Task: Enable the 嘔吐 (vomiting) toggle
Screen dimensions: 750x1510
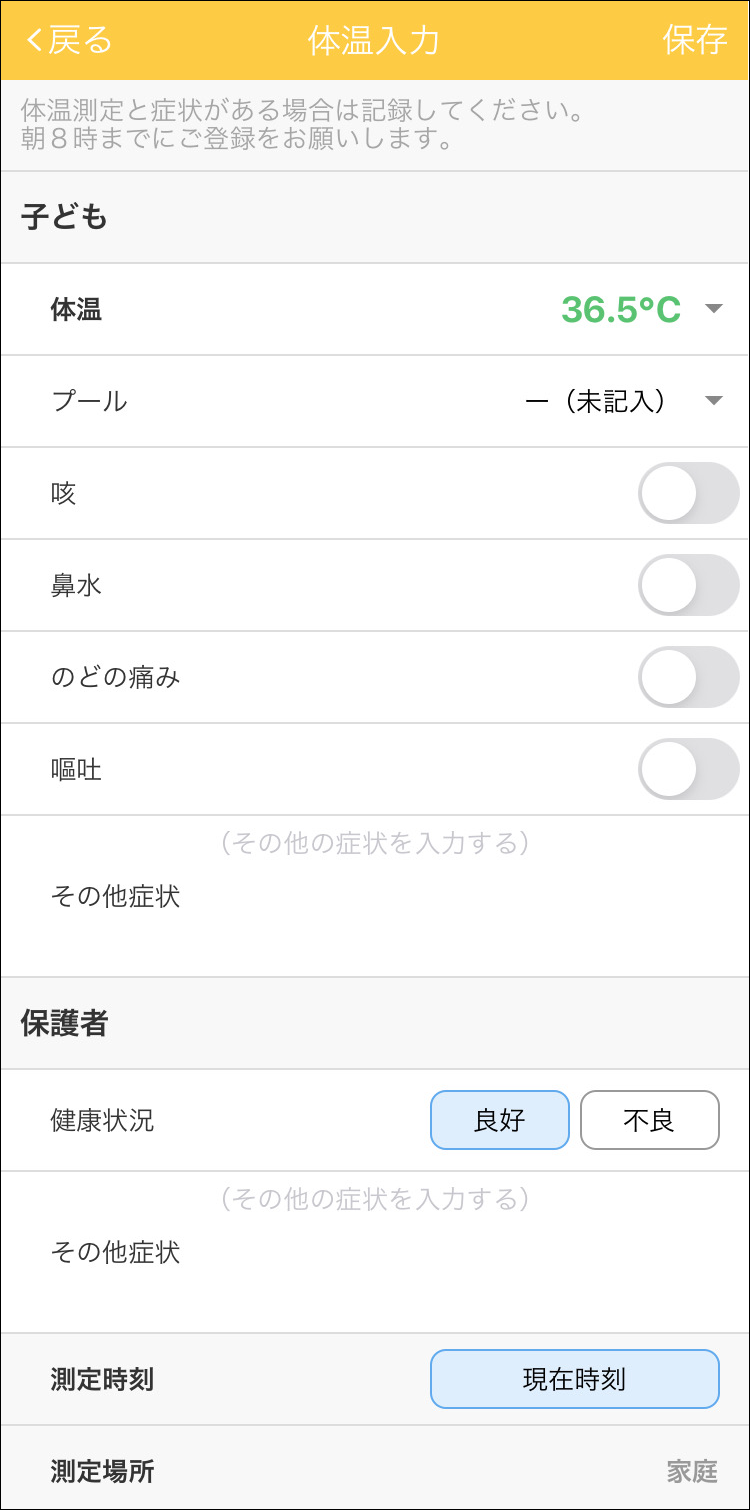Action: (x=688, y=769)
